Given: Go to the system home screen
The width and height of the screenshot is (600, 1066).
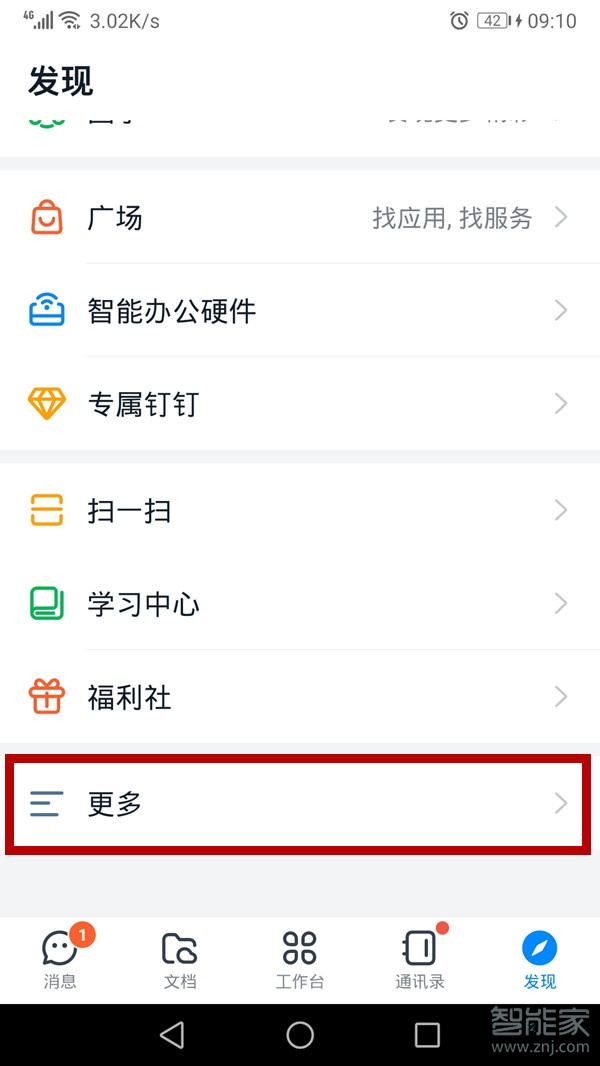Looking at the screenshot, I should click(300, 1035).
